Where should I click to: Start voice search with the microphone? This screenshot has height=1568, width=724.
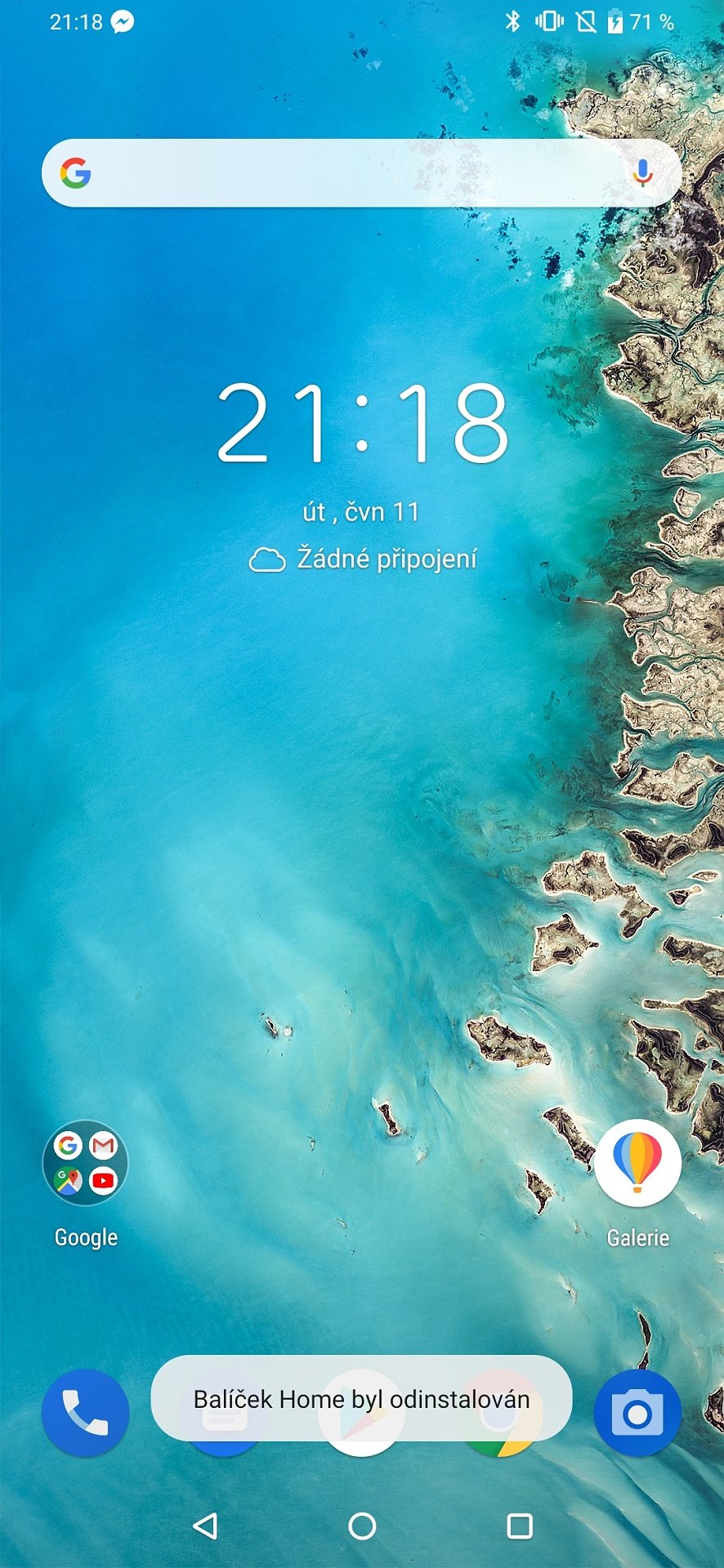(x=642, y=173)
